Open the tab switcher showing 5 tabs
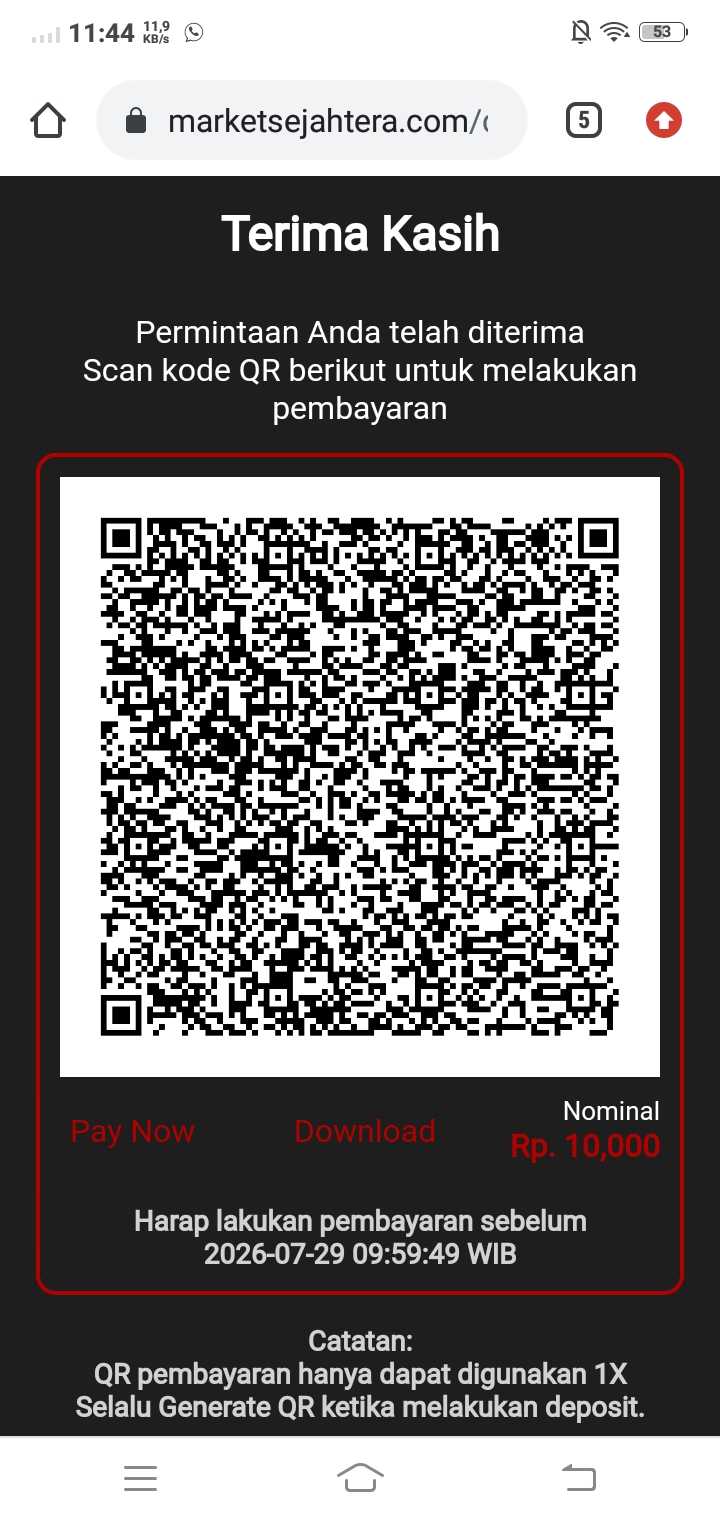The image size is (720, 1520). point(584,121)
